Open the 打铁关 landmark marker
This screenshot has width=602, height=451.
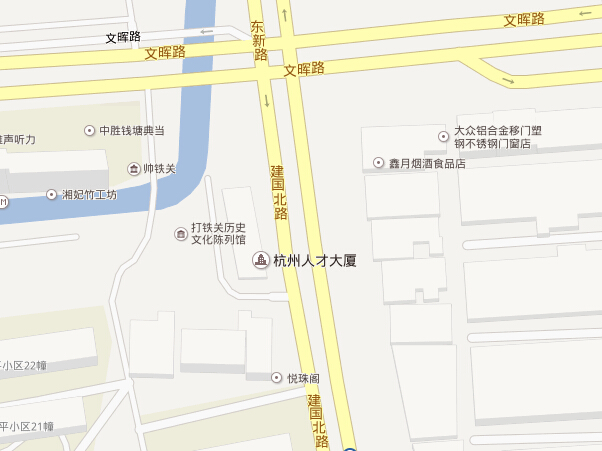pyautogui.click(x=133, y=169)
